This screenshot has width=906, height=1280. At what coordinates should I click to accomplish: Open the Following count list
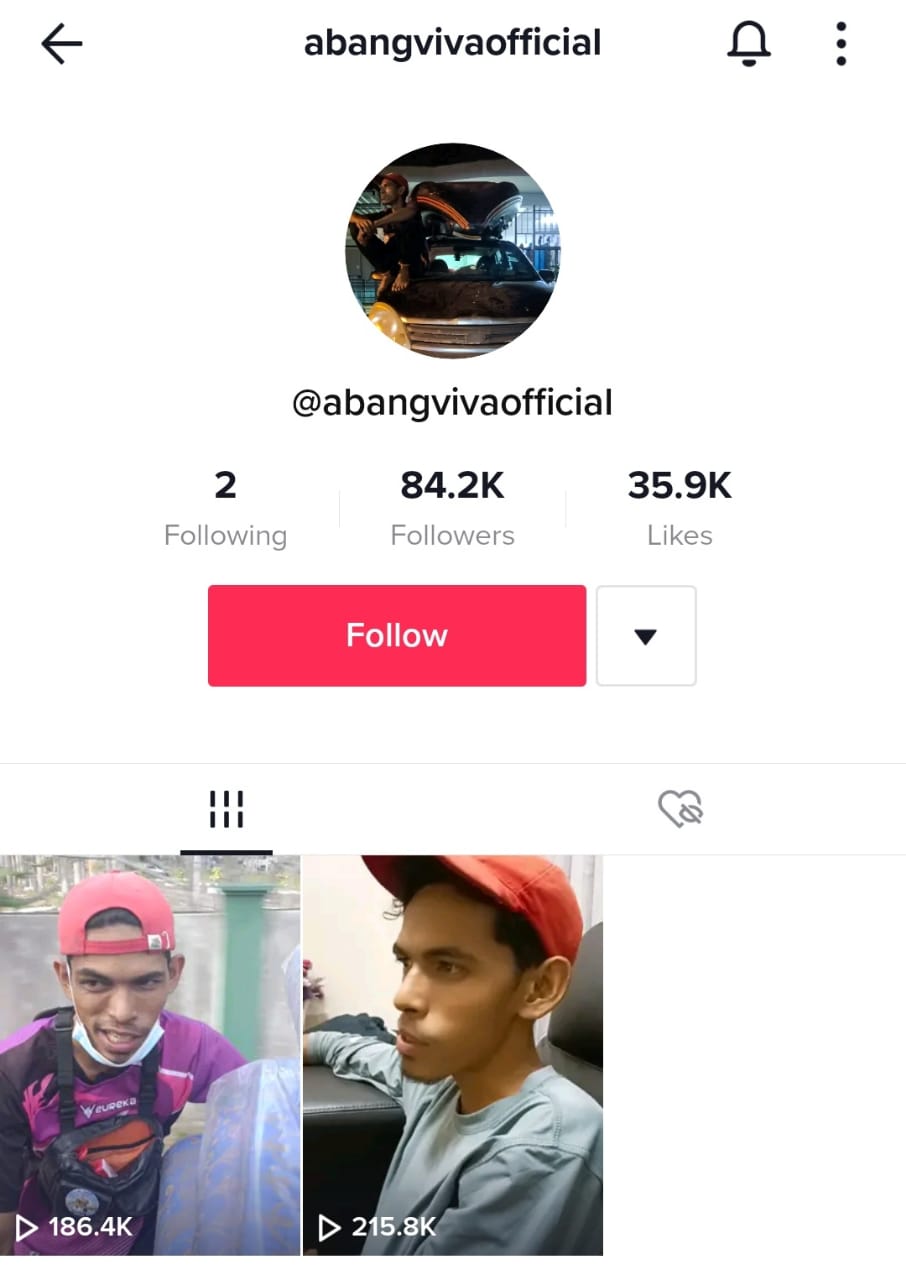[x=225, y=509]
